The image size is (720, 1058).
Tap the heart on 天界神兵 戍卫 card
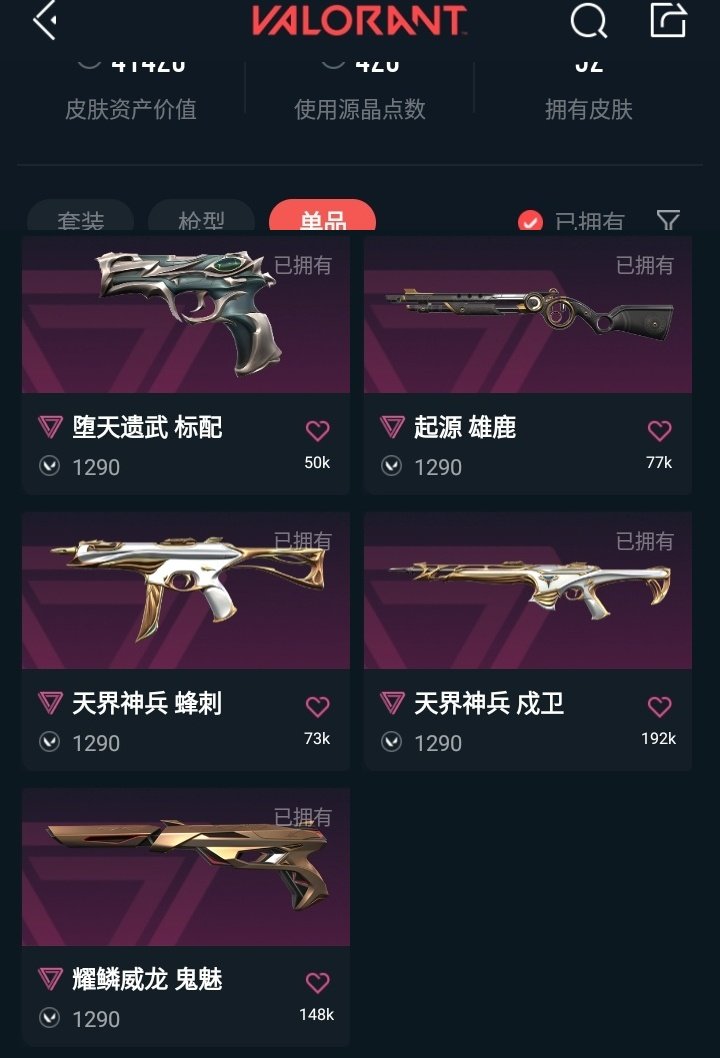click(x=659, y=707)
